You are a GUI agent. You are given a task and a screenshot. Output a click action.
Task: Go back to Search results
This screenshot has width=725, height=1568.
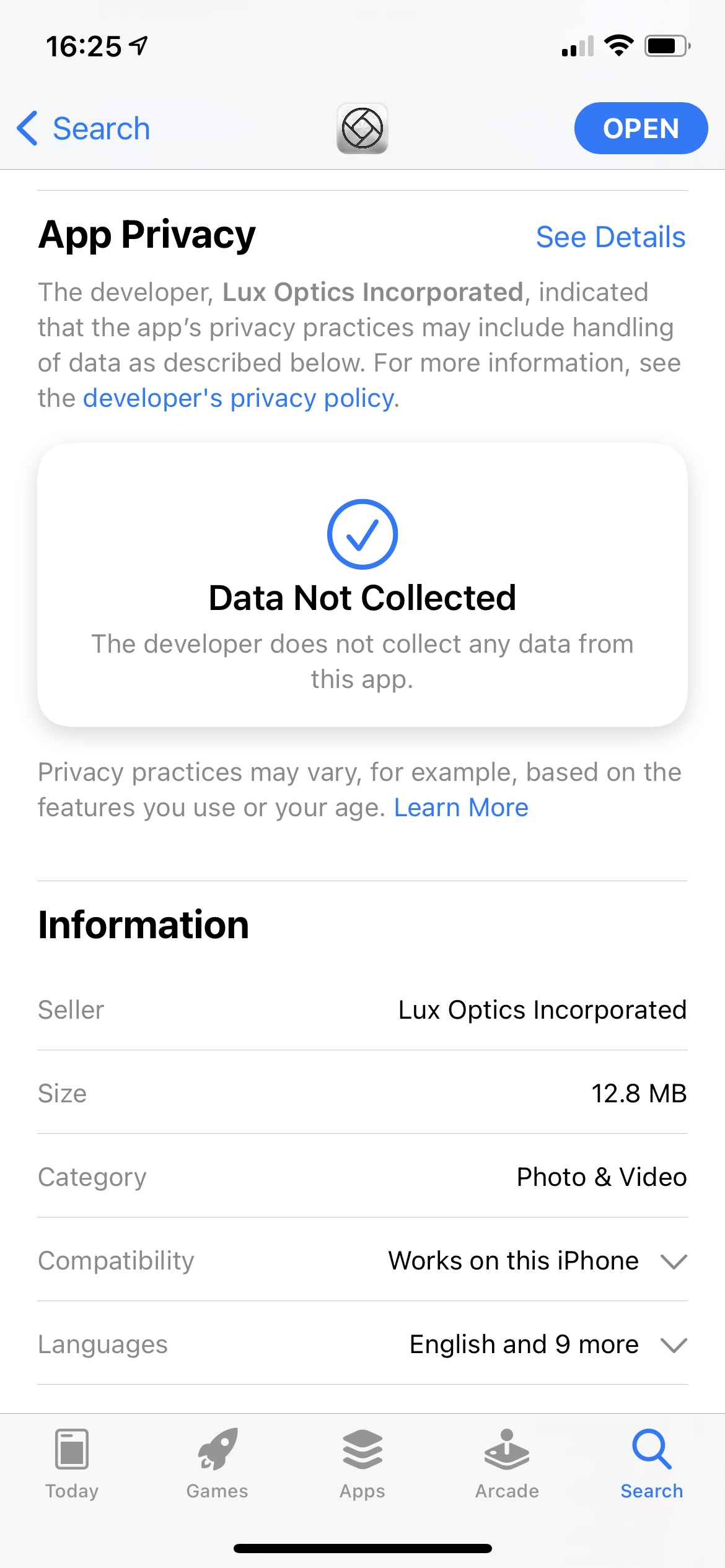click(84, 129)
